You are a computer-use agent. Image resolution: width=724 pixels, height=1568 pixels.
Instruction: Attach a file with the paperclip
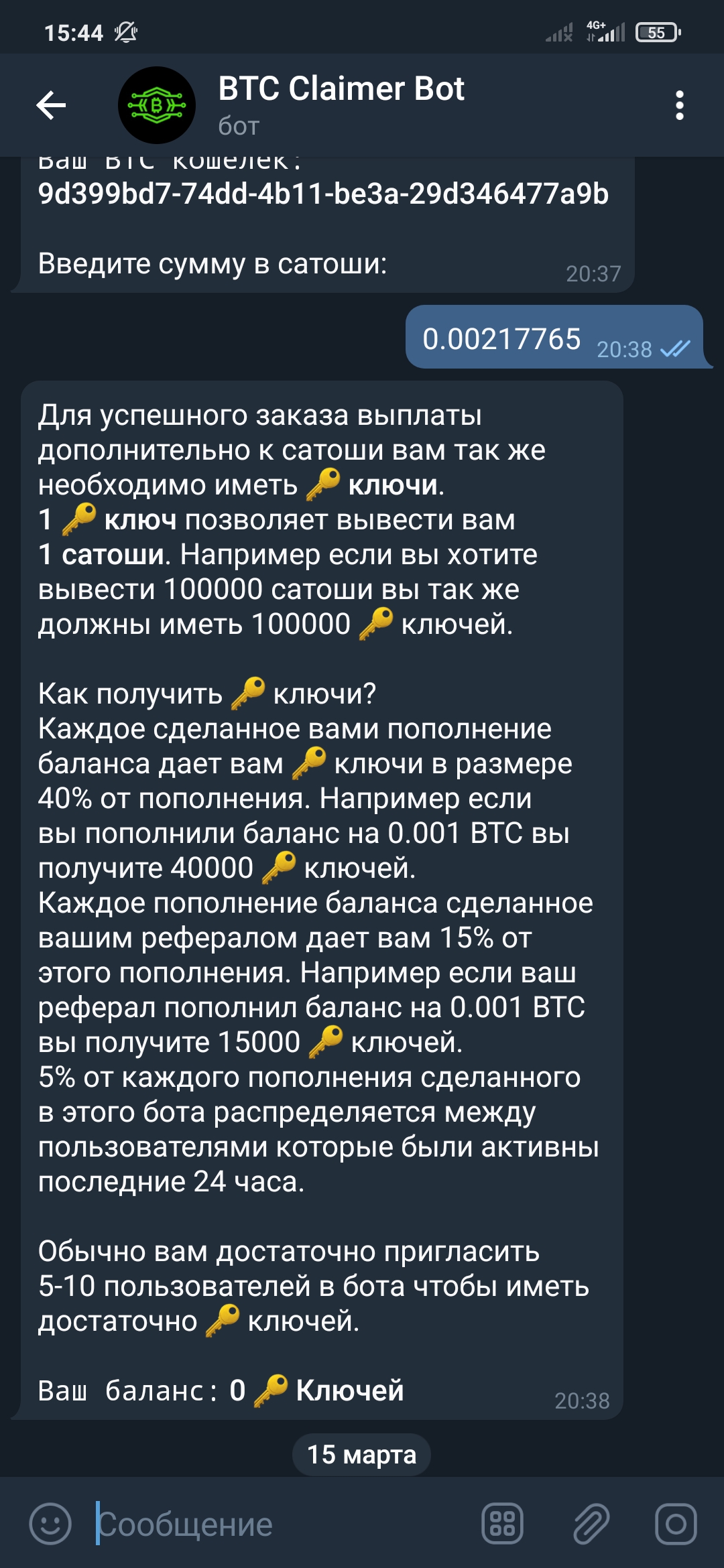click(591, 1524)
